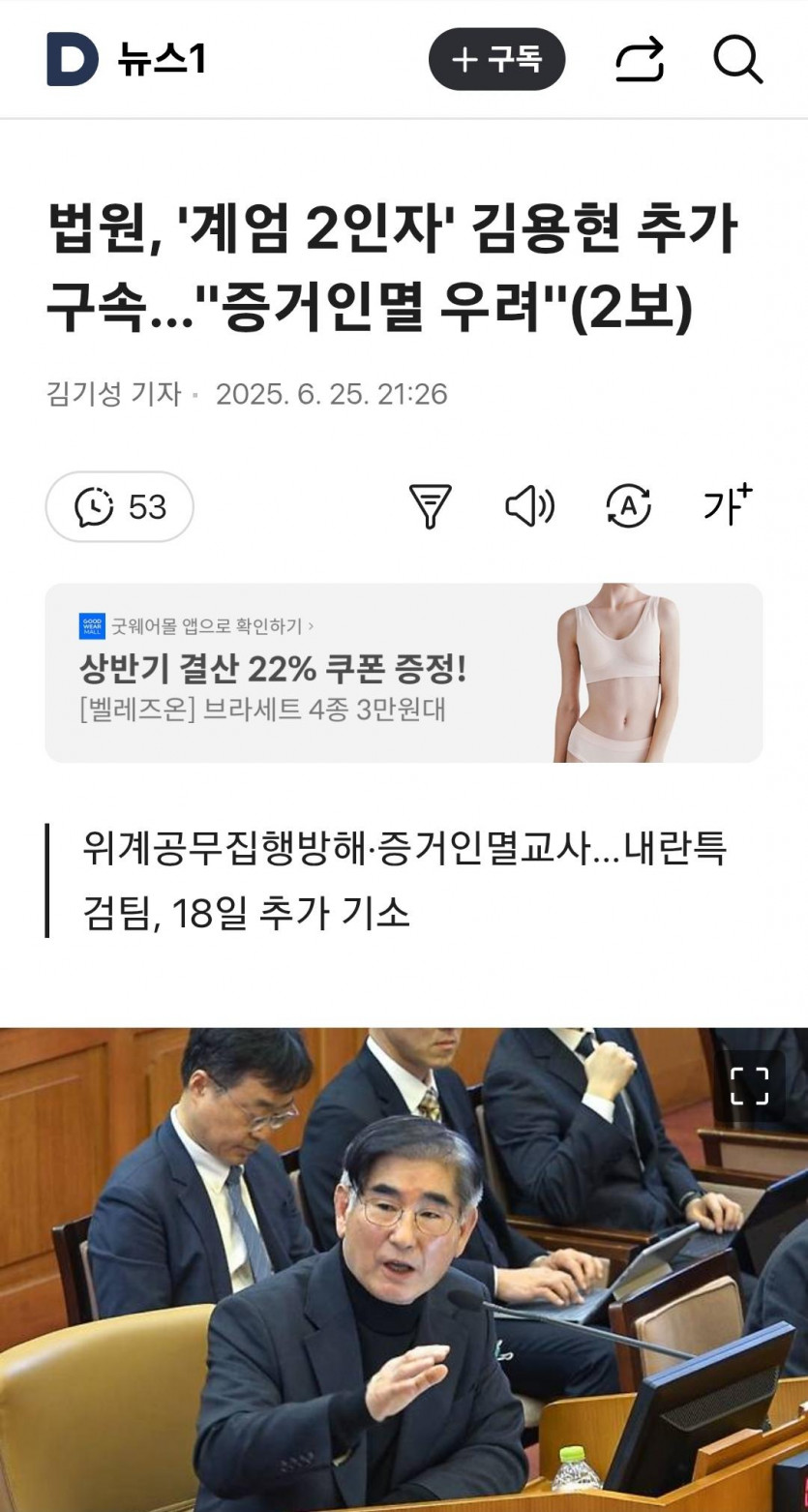
Task: Open the 굿웨어몰 coupon ad banner
Action: click(x=404, y=673)
